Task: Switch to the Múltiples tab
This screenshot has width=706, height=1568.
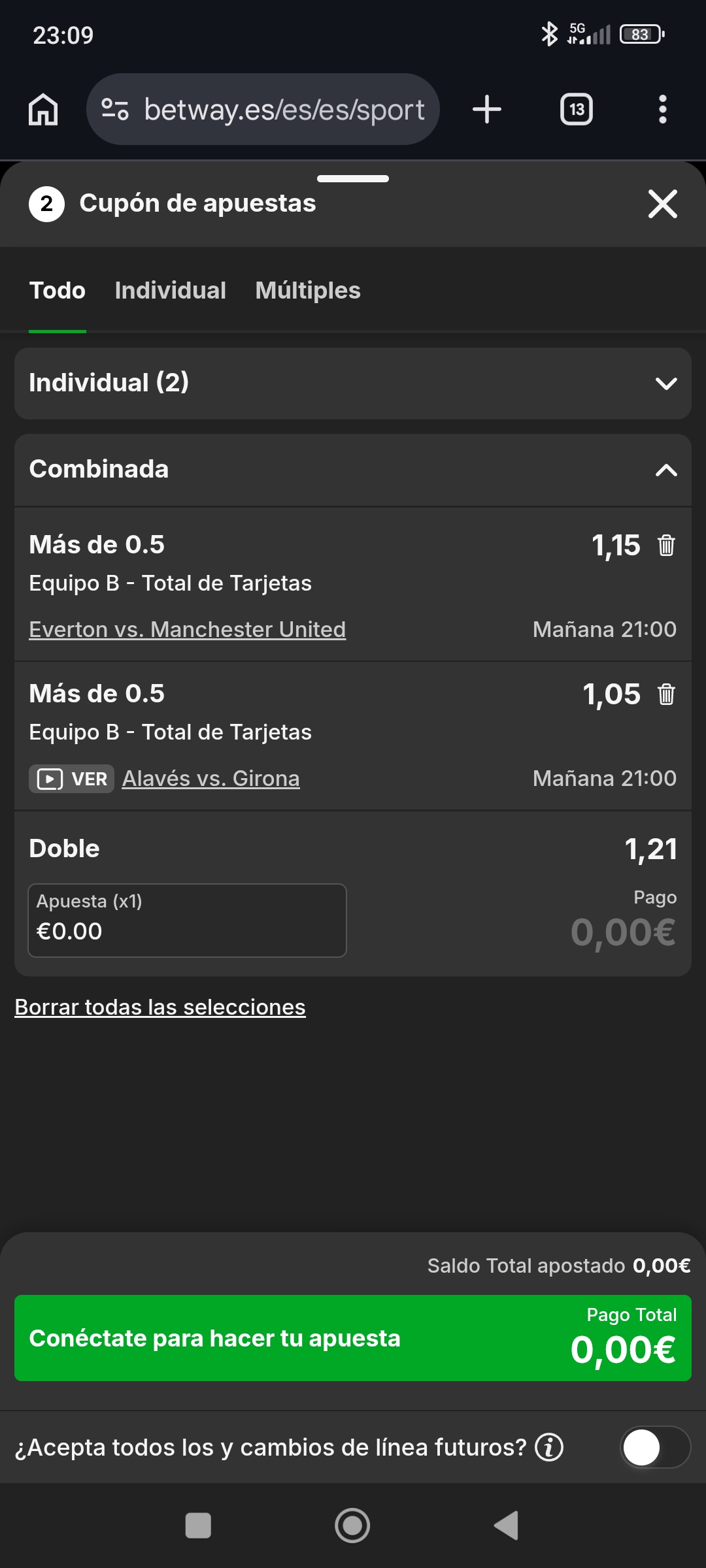Action: (308, 290)
